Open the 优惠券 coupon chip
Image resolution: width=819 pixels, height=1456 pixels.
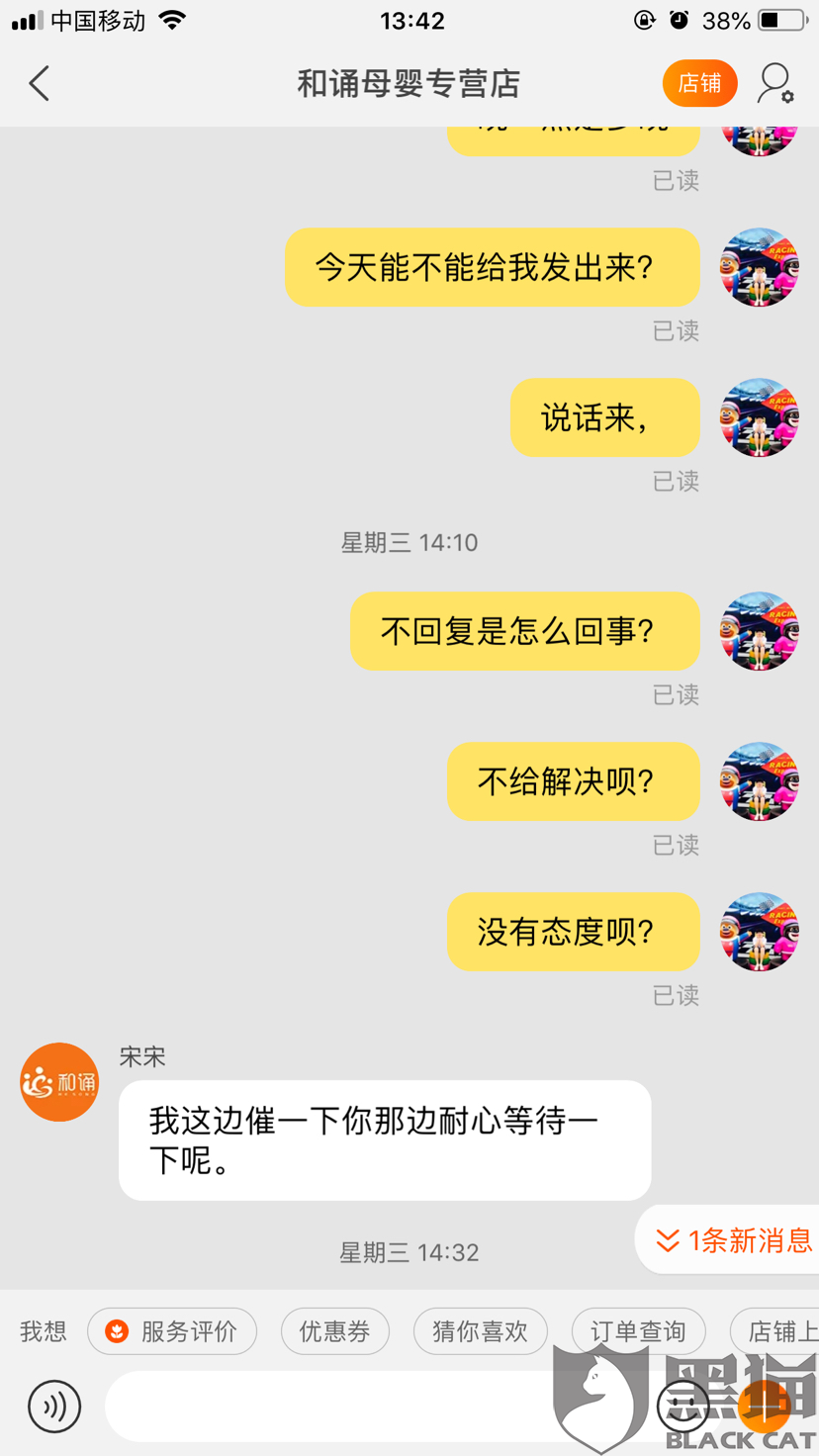pos(335,1331)
